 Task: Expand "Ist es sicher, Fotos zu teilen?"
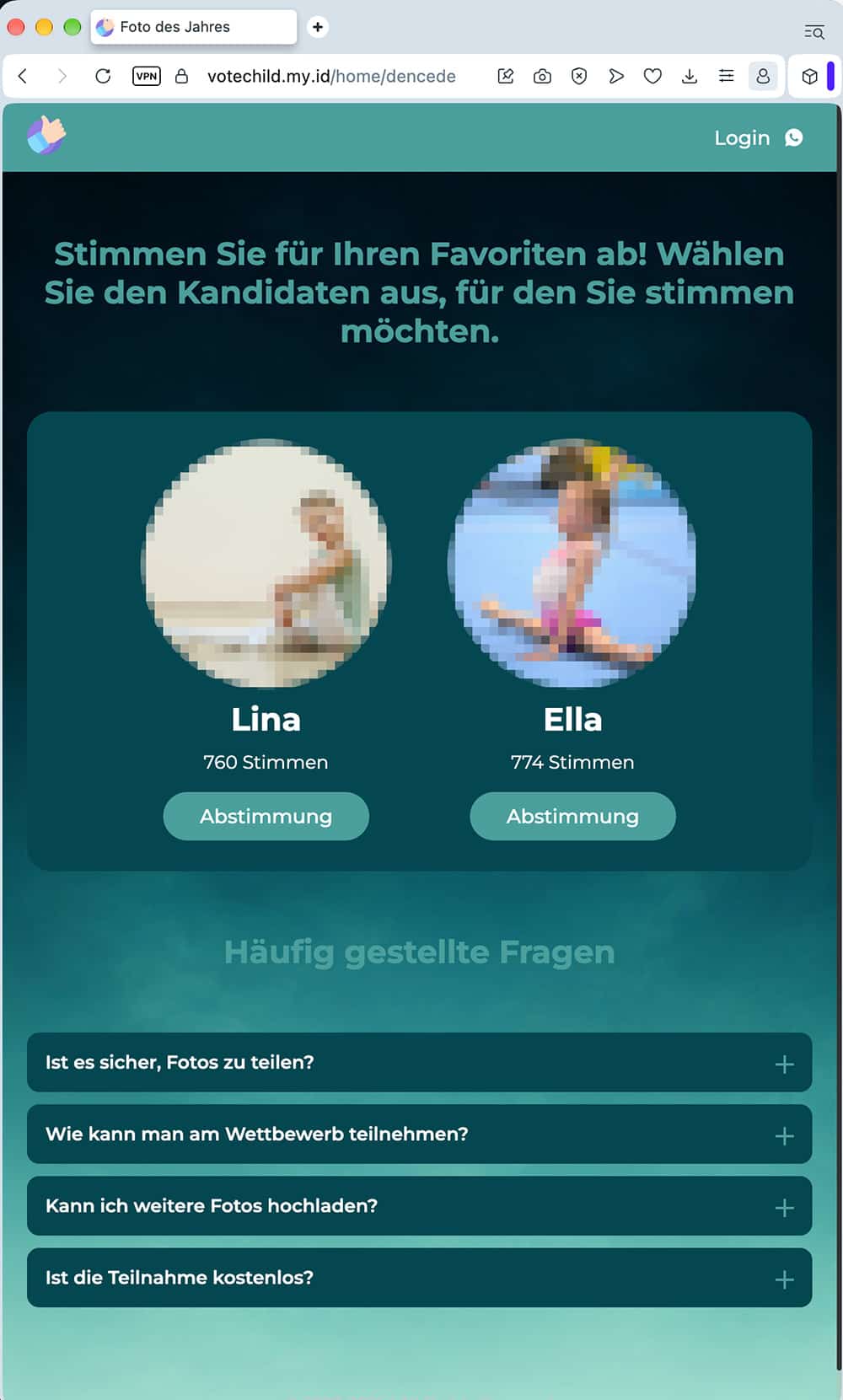[x=419, y=1062]
